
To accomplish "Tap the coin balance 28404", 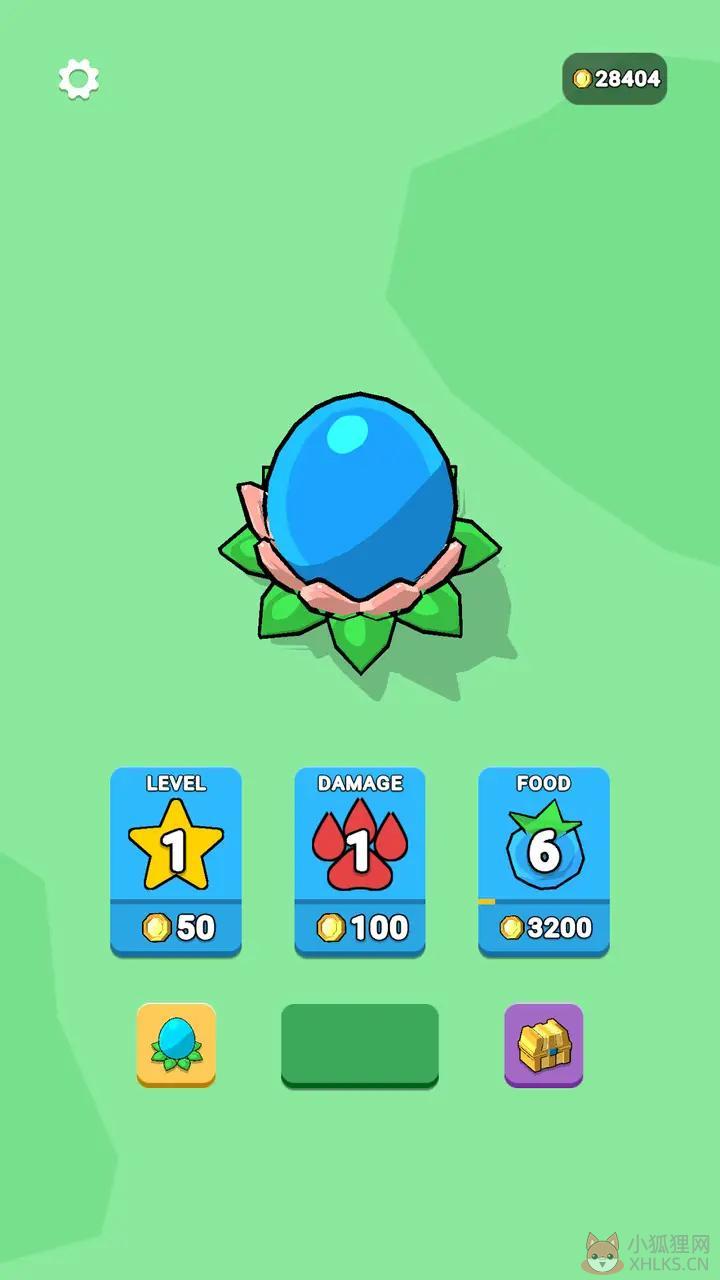I will tap(614, 79).
